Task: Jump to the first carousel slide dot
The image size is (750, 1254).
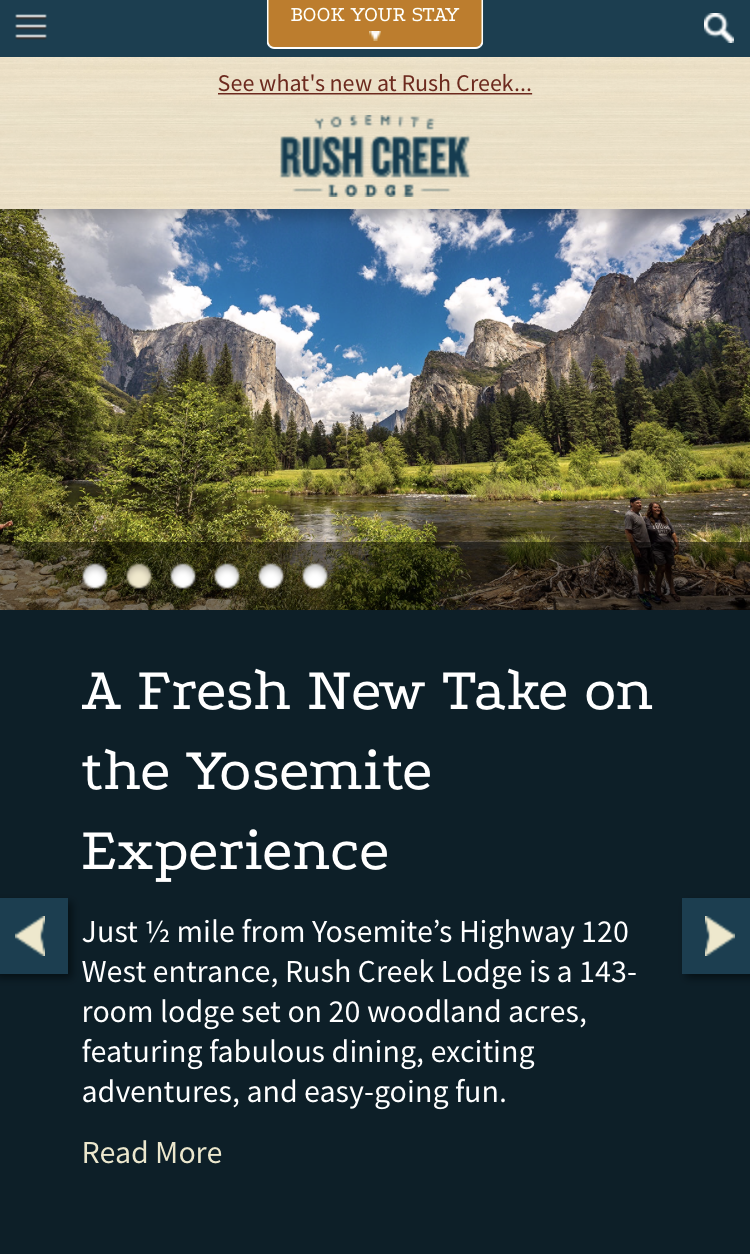Action: (95, 576)
